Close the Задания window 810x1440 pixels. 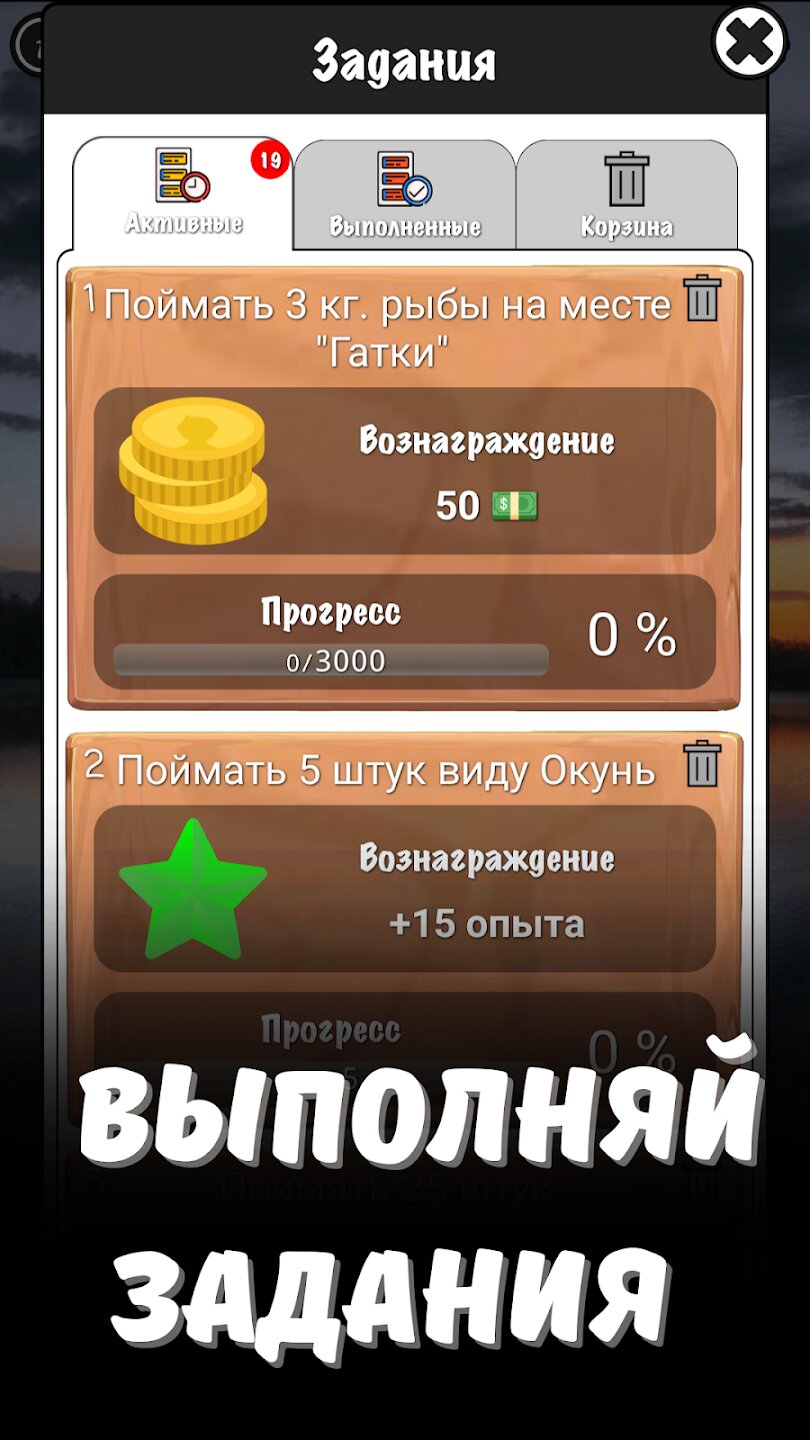[749, 43]
